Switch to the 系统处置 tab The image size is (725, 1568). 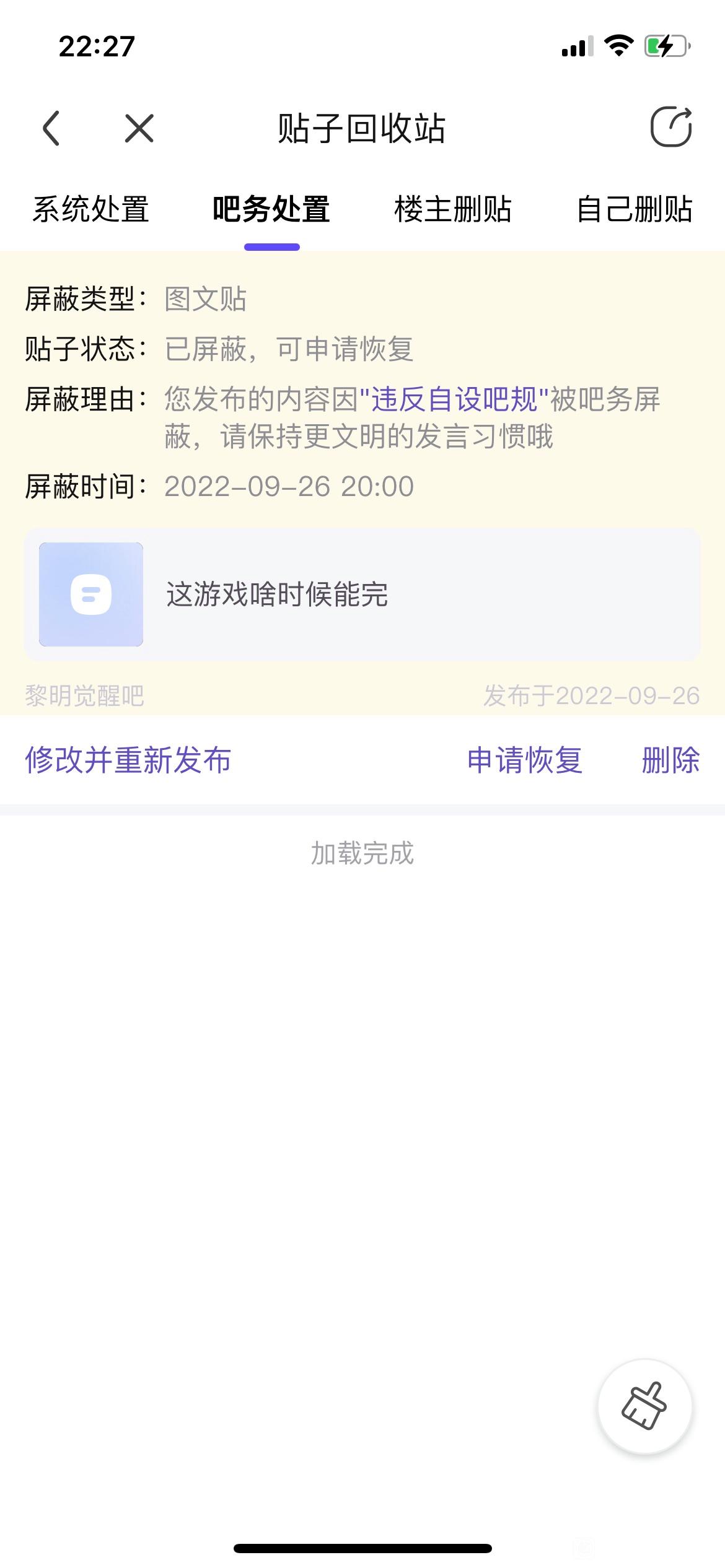pyautogui.click(x=91, y=209)
